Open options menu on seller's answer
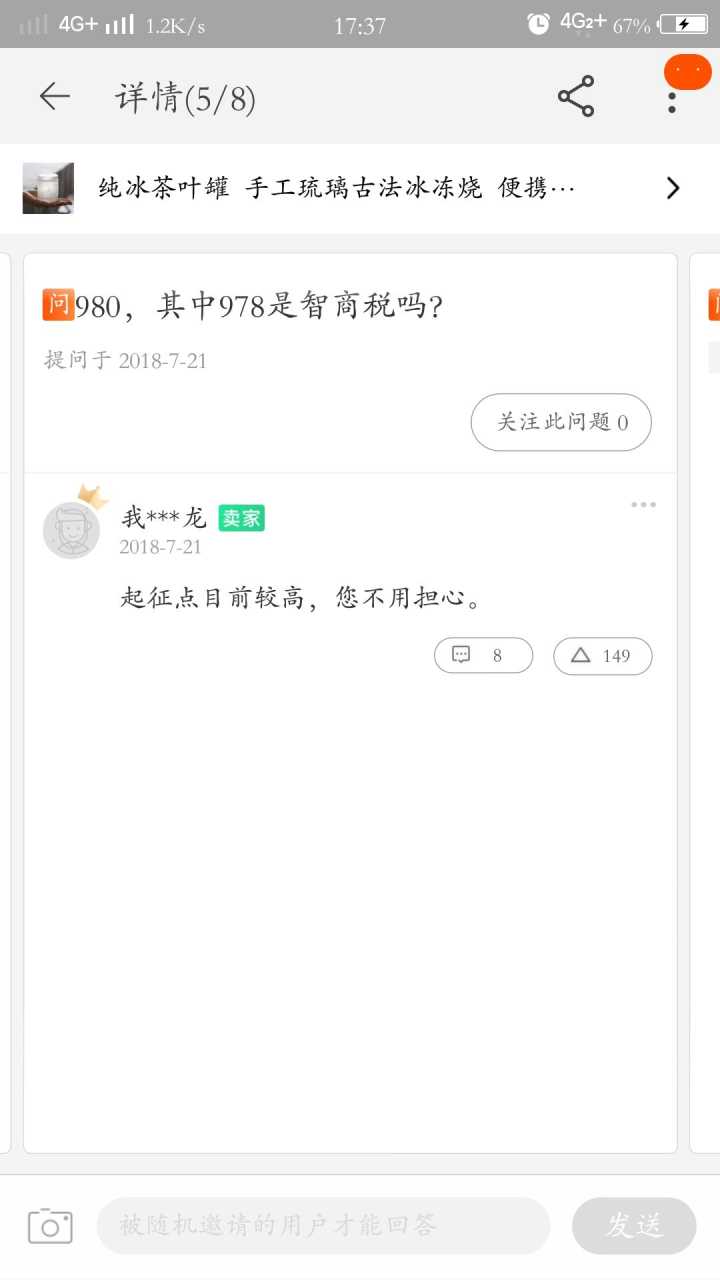Screen dimensions: 720x1280 click(x=643, y=504)
